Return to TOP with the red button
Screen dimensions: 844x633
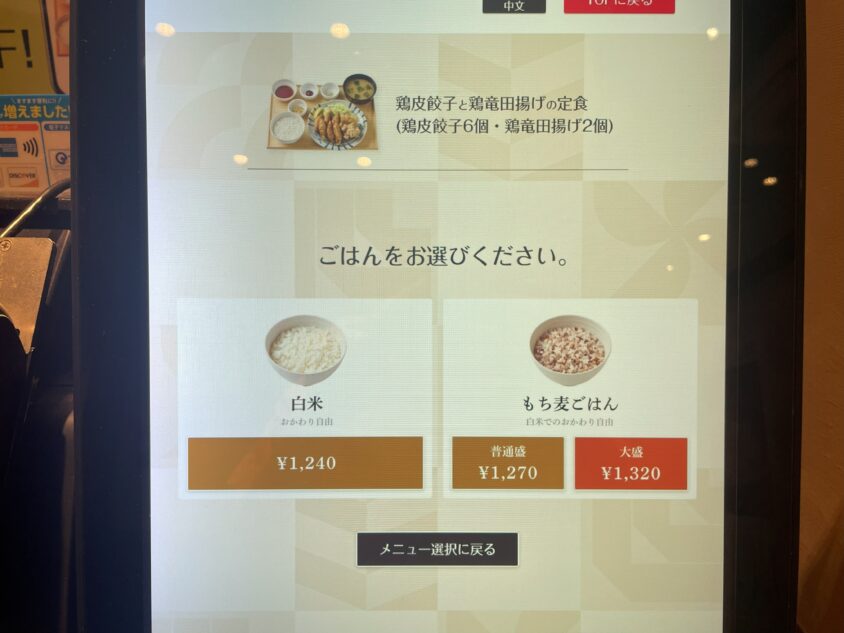tap(619, 5)
